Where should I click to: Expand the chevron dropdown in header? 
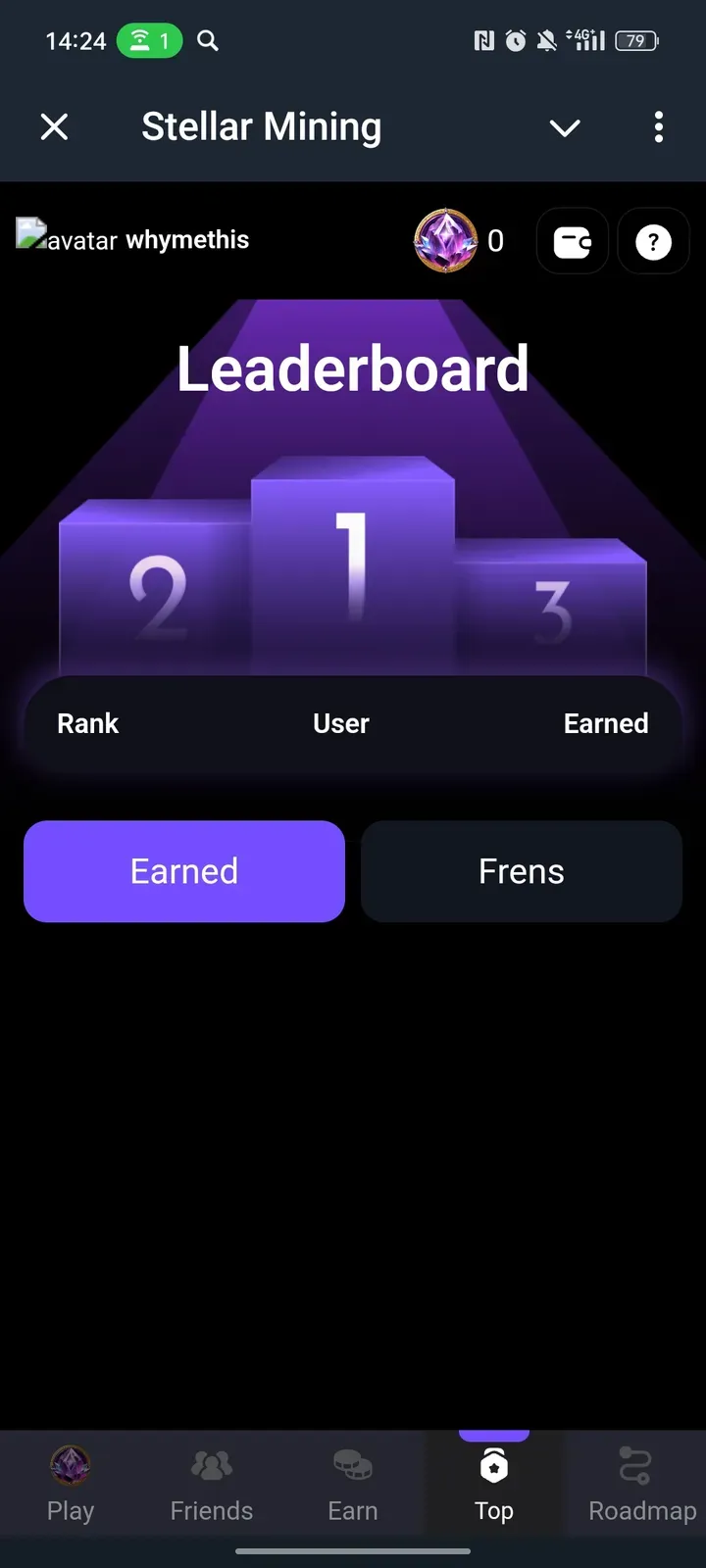[565, 127]
